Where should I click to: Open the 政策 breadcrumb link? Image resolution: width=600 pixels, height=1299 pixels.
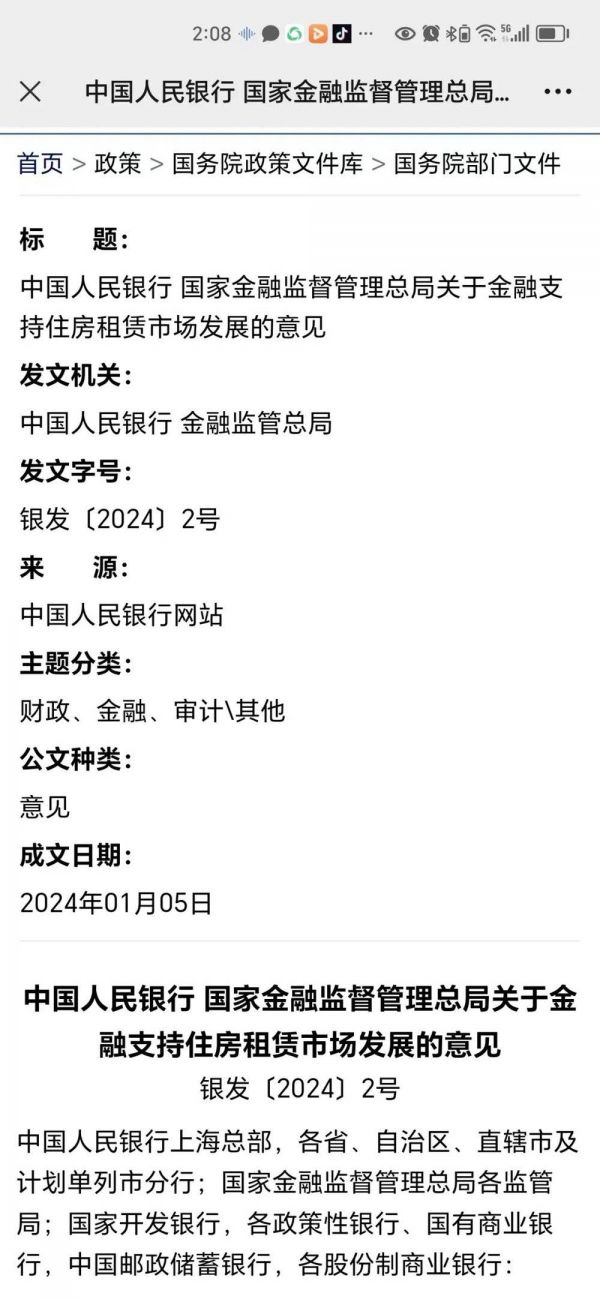(x=118, y=164)
